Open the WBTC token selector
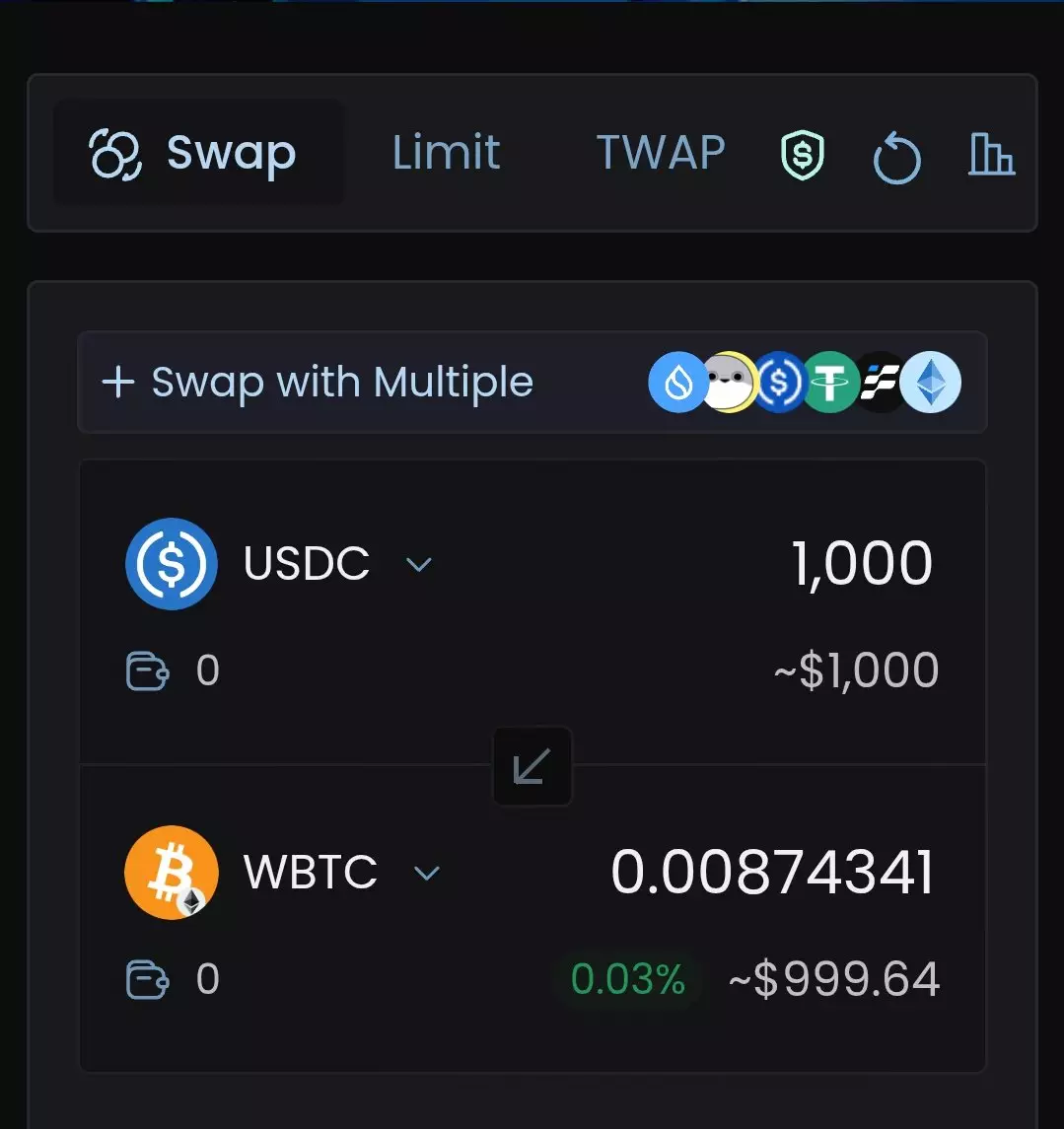1064x1129 pixels. coord(284,873)
